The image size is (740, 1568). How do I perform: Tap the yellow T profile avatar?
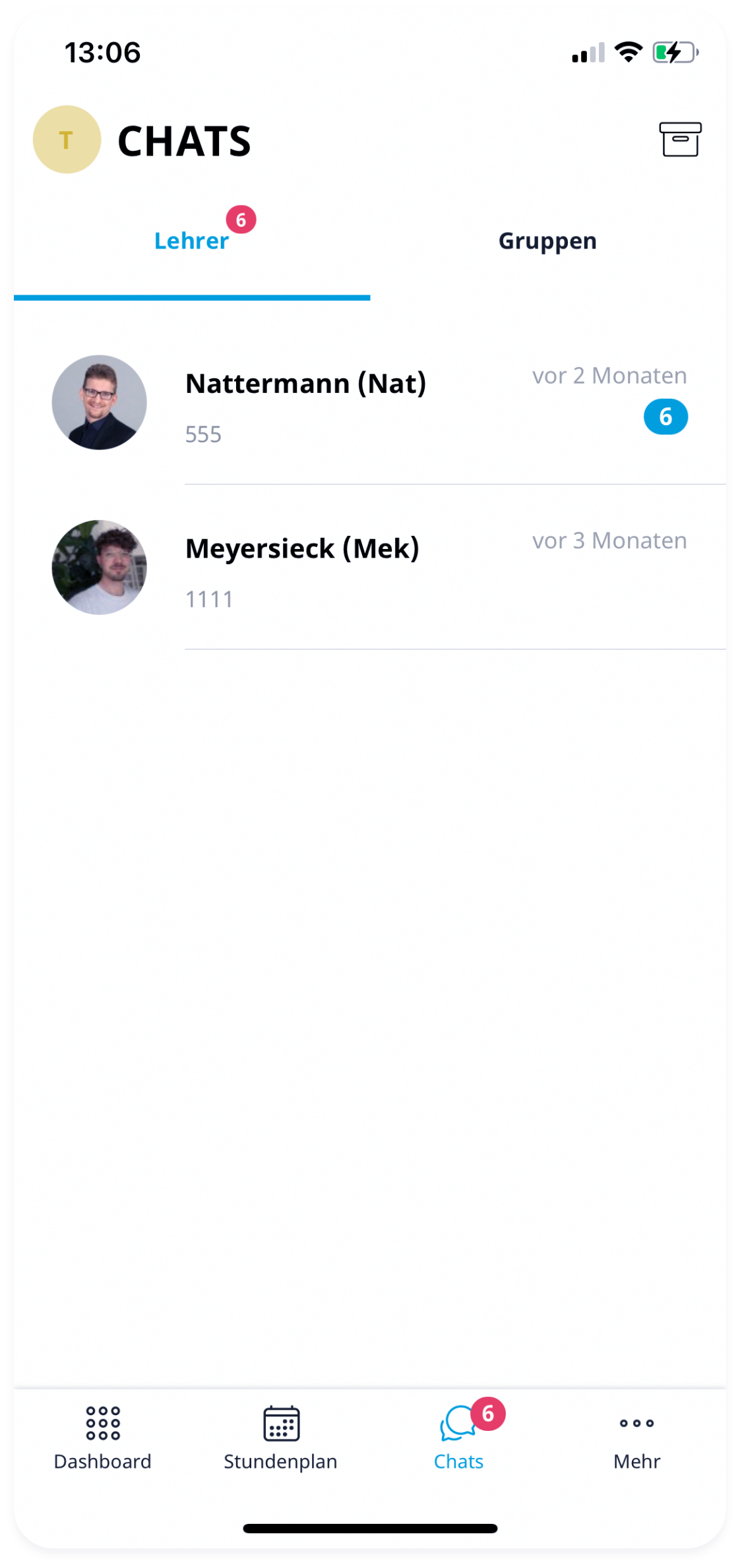coord(67,140)
